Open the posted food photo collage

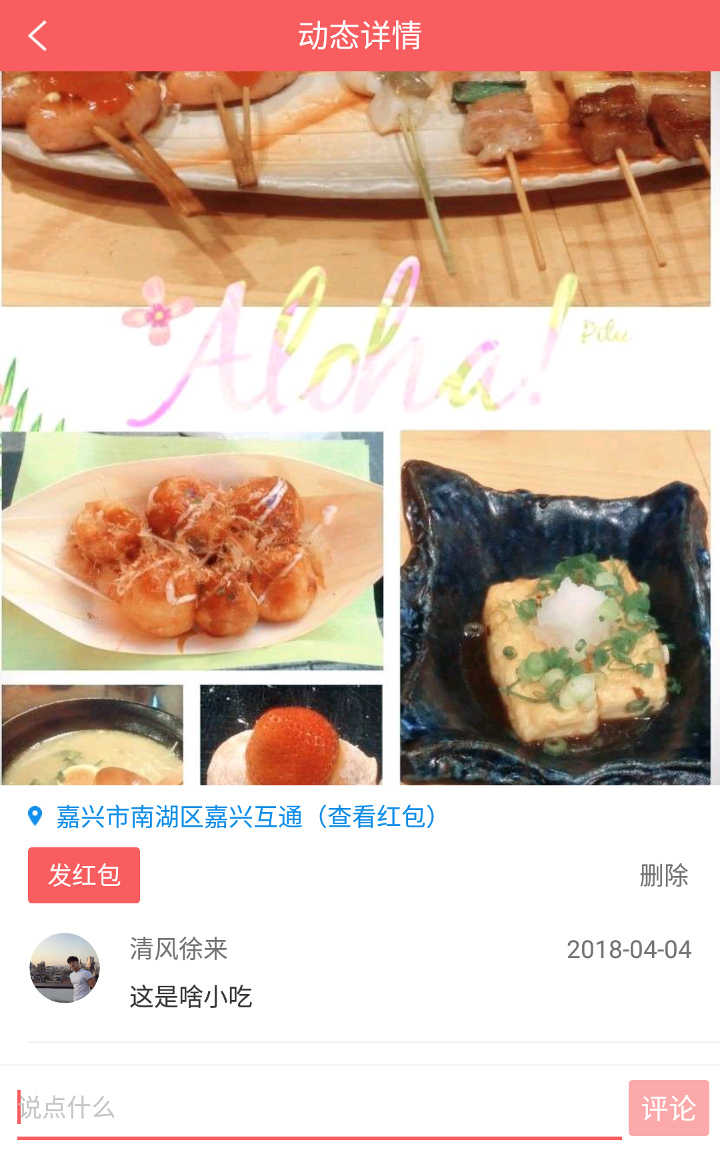click(x=358, y=428)
